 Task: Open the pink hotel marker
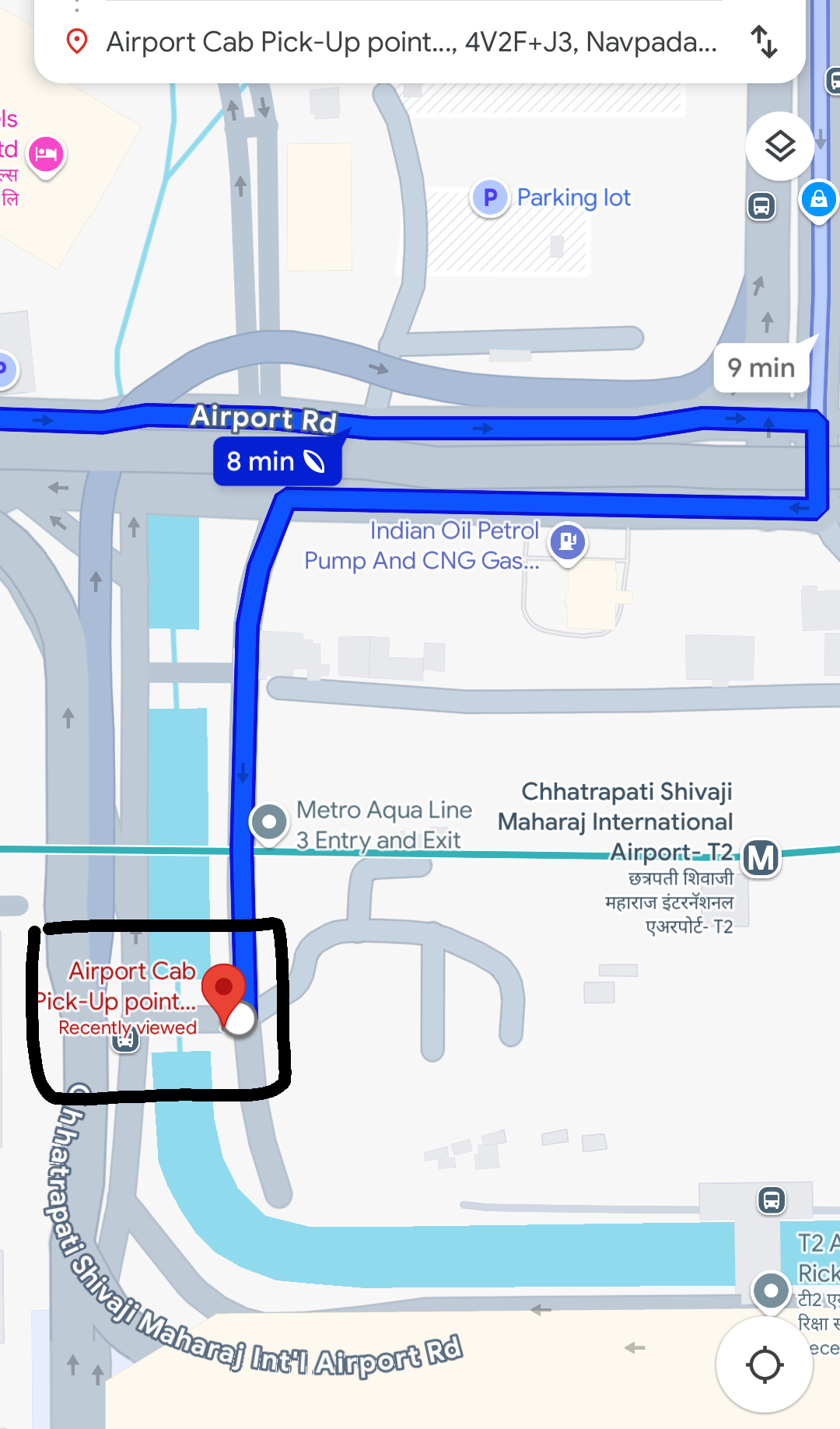[x=46, y=154]
